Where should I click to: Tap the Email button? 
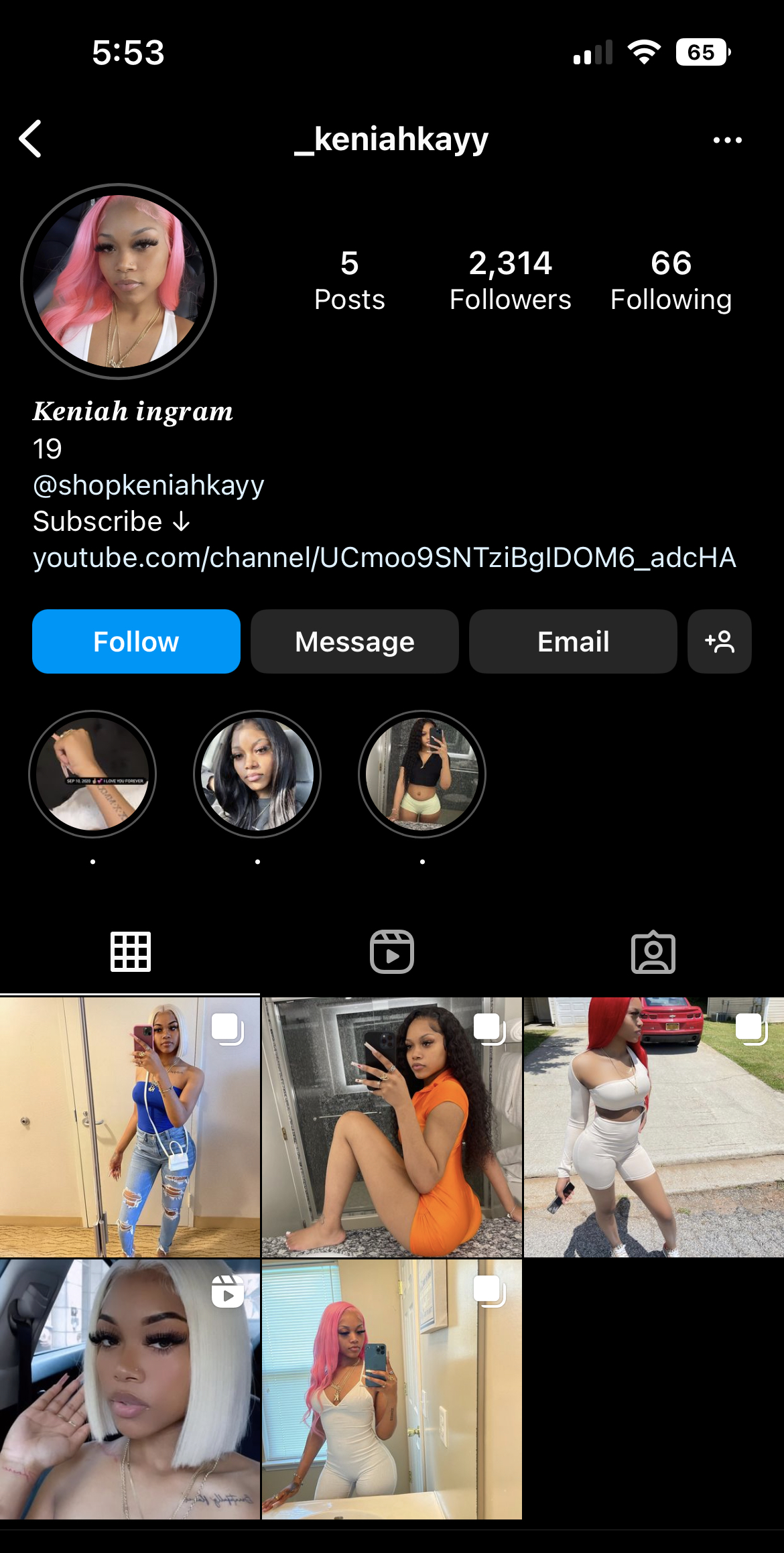[x=573, y=641]
